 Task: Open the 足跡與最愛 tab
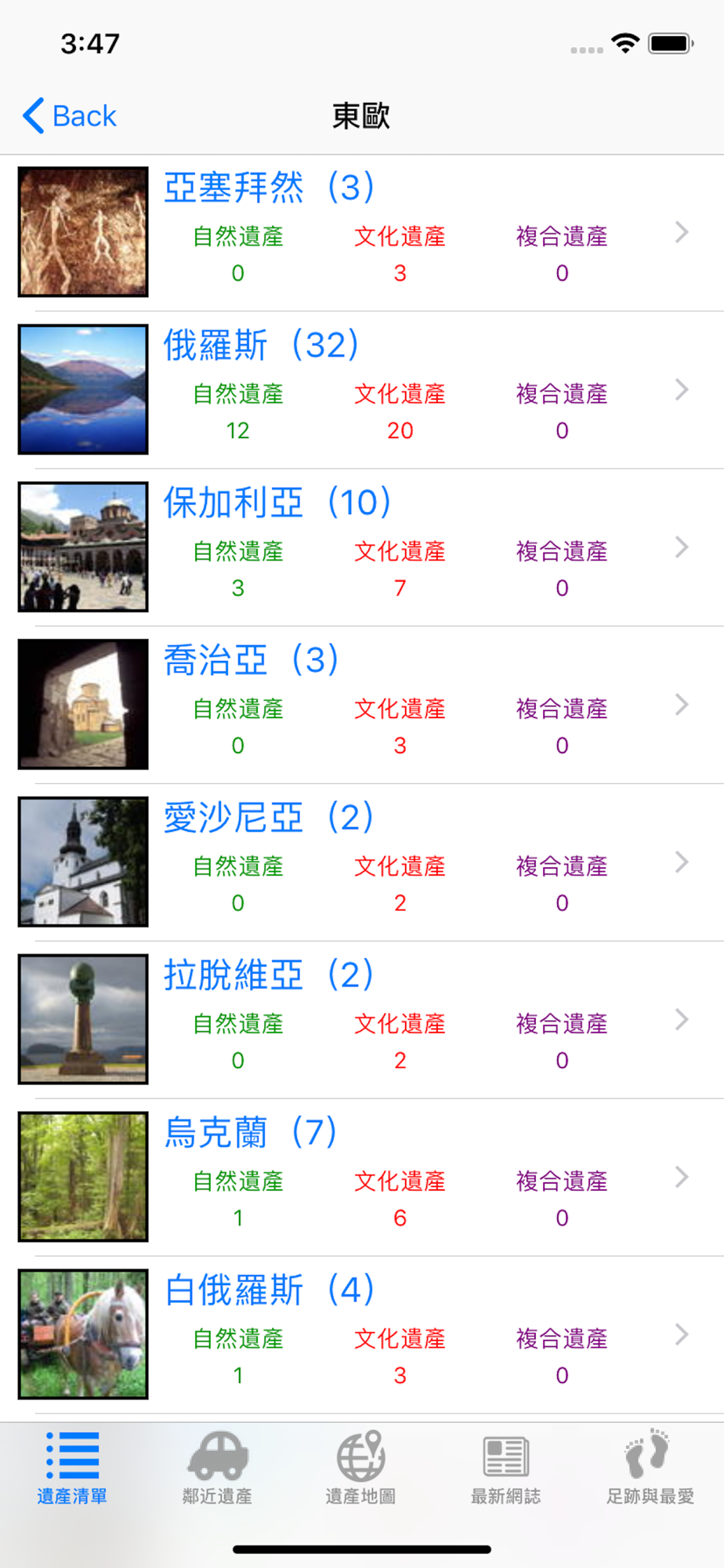point(650,1468)
